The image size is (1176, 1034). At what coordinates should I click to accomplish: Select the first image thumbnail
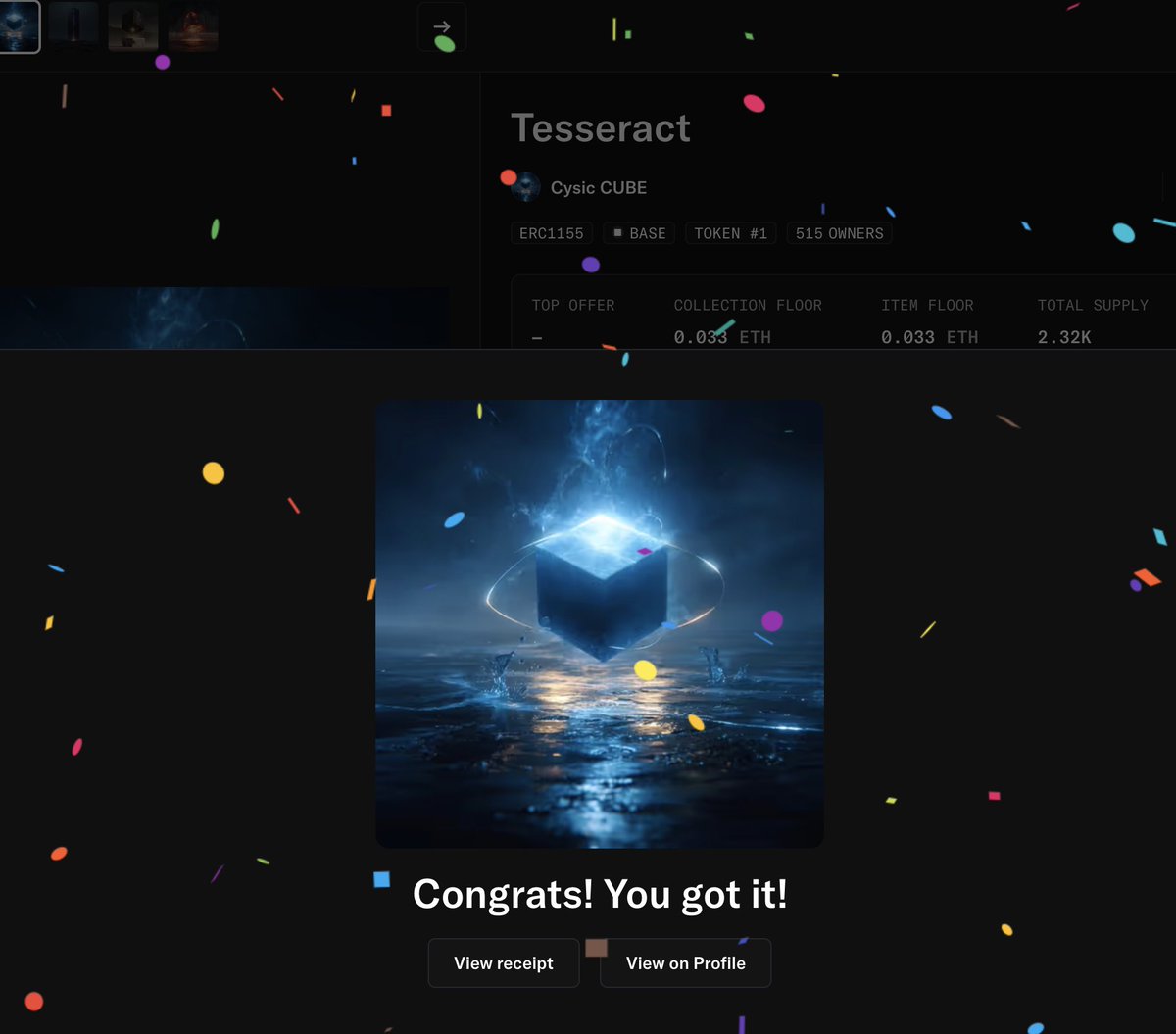click(x=19, y=26)
